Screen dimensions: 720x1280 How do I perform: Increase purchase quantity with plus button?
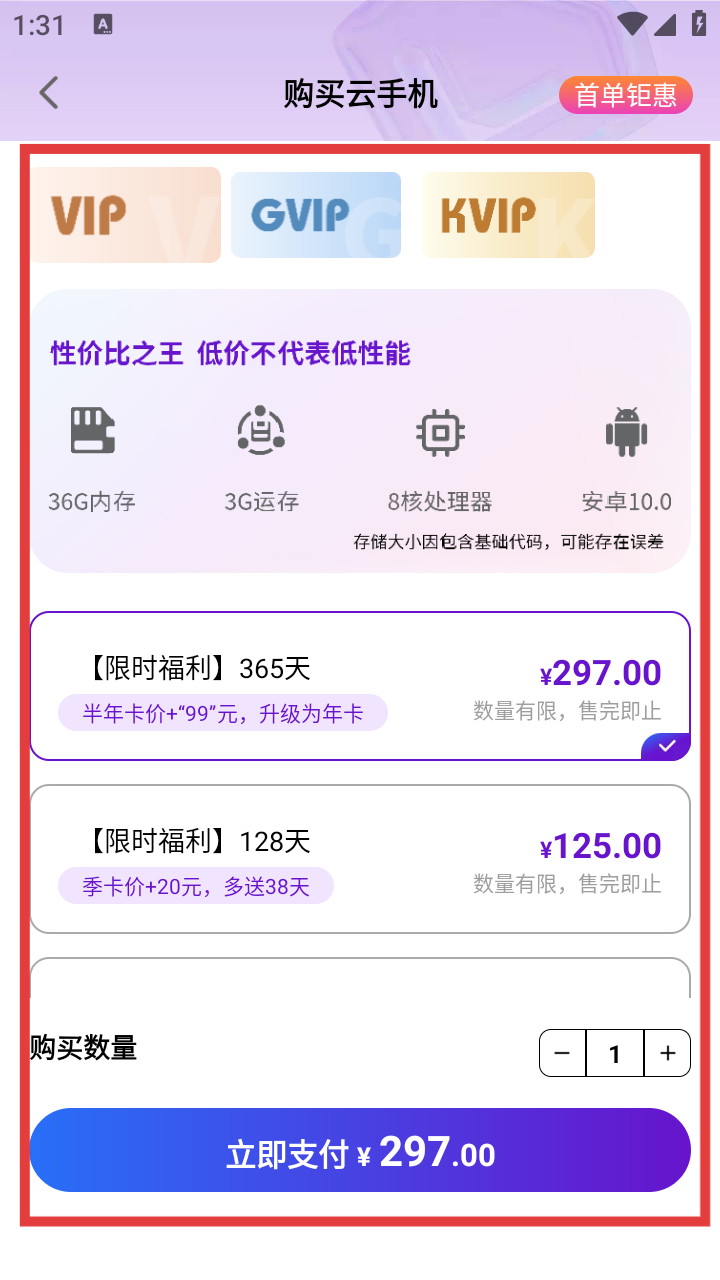pyautogui.click(x=667, y=1053)
